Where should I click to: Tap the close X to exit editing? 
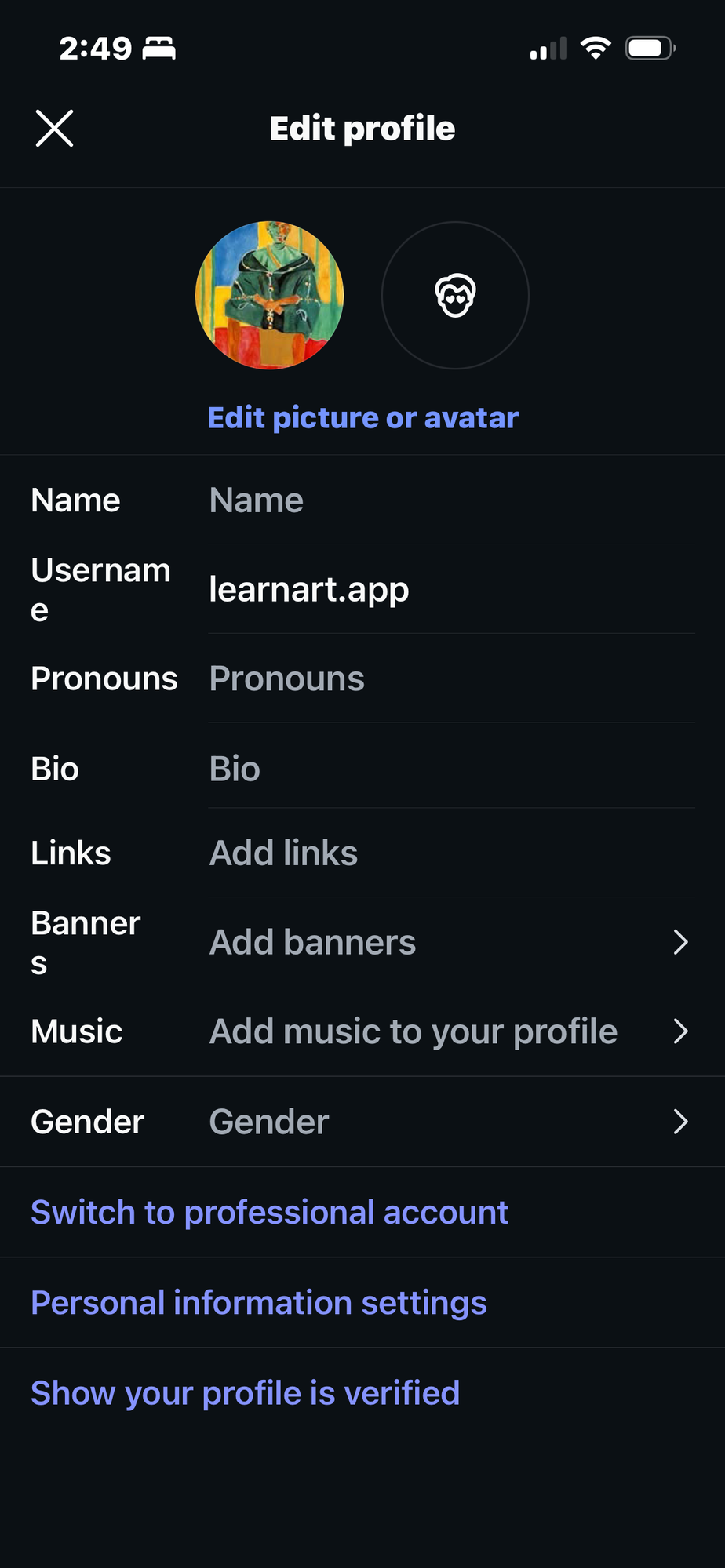pyautogui.click(x=53, y=128)
